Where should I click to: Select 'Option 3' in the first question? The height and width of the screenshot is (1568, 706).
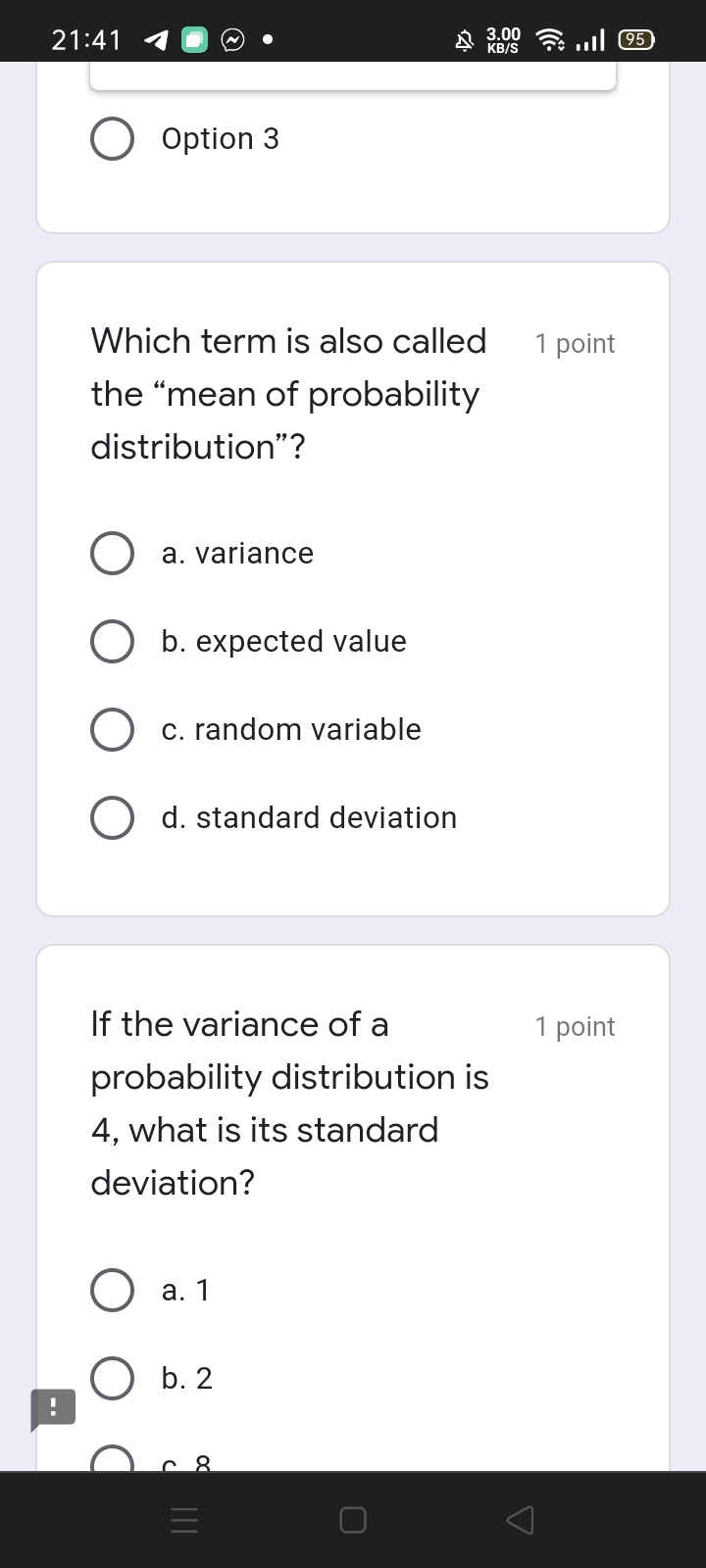[112, 138]
